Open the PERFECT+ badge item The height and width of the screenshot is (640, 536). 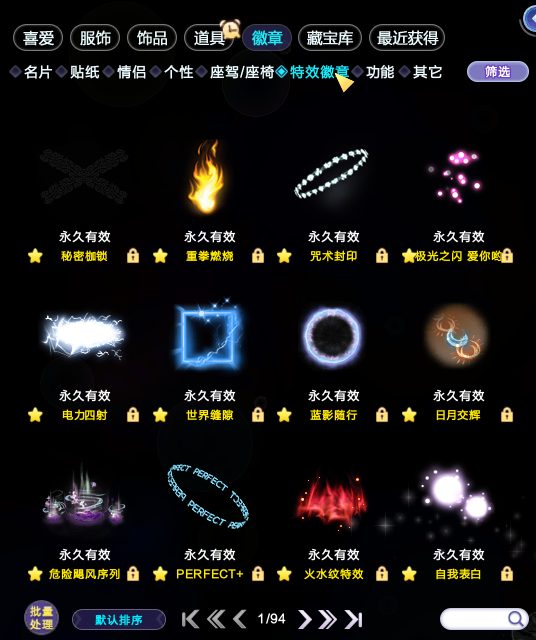209,496
